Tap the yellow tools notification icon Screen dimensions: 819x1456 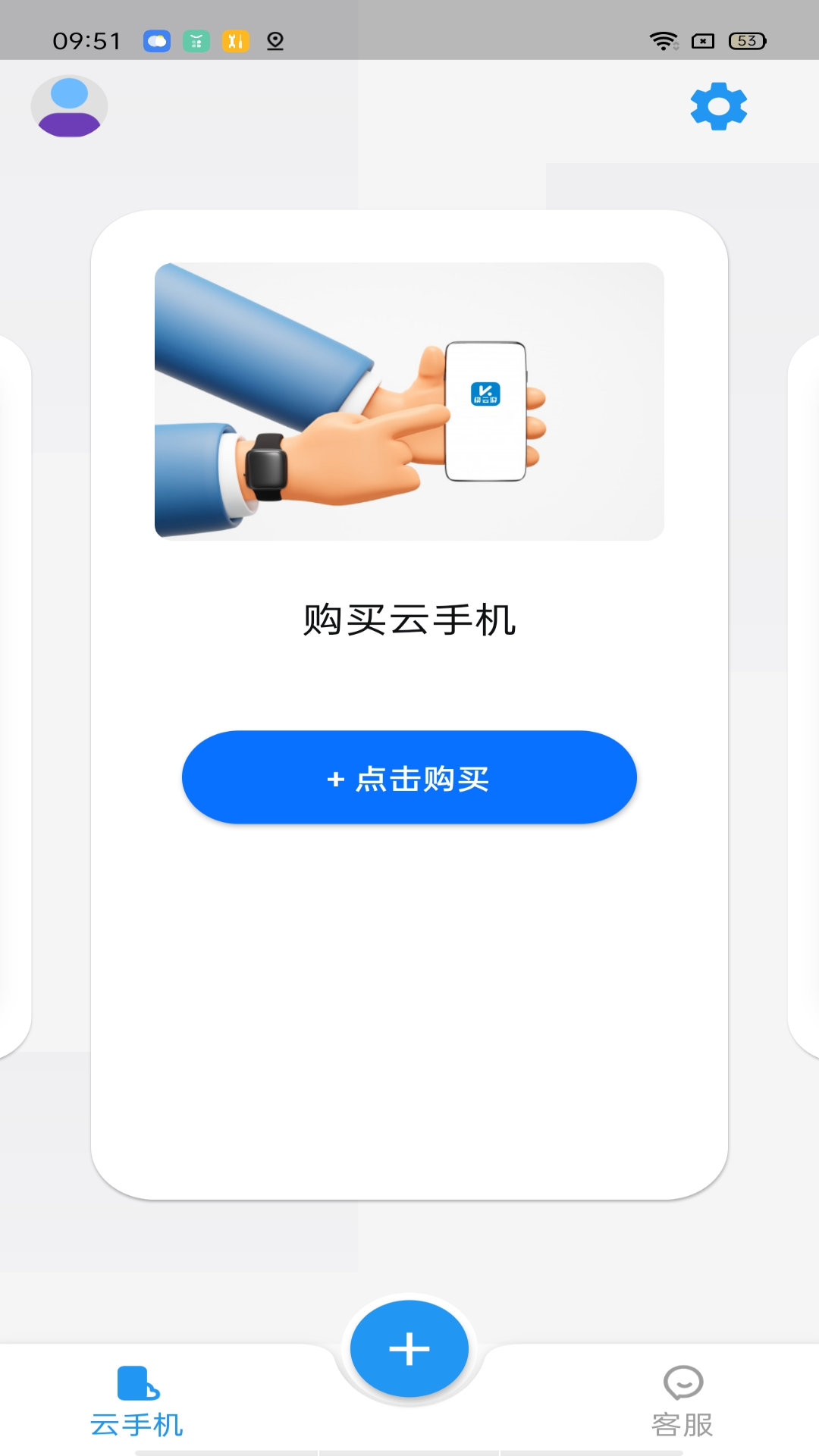[x=235, y=42]
